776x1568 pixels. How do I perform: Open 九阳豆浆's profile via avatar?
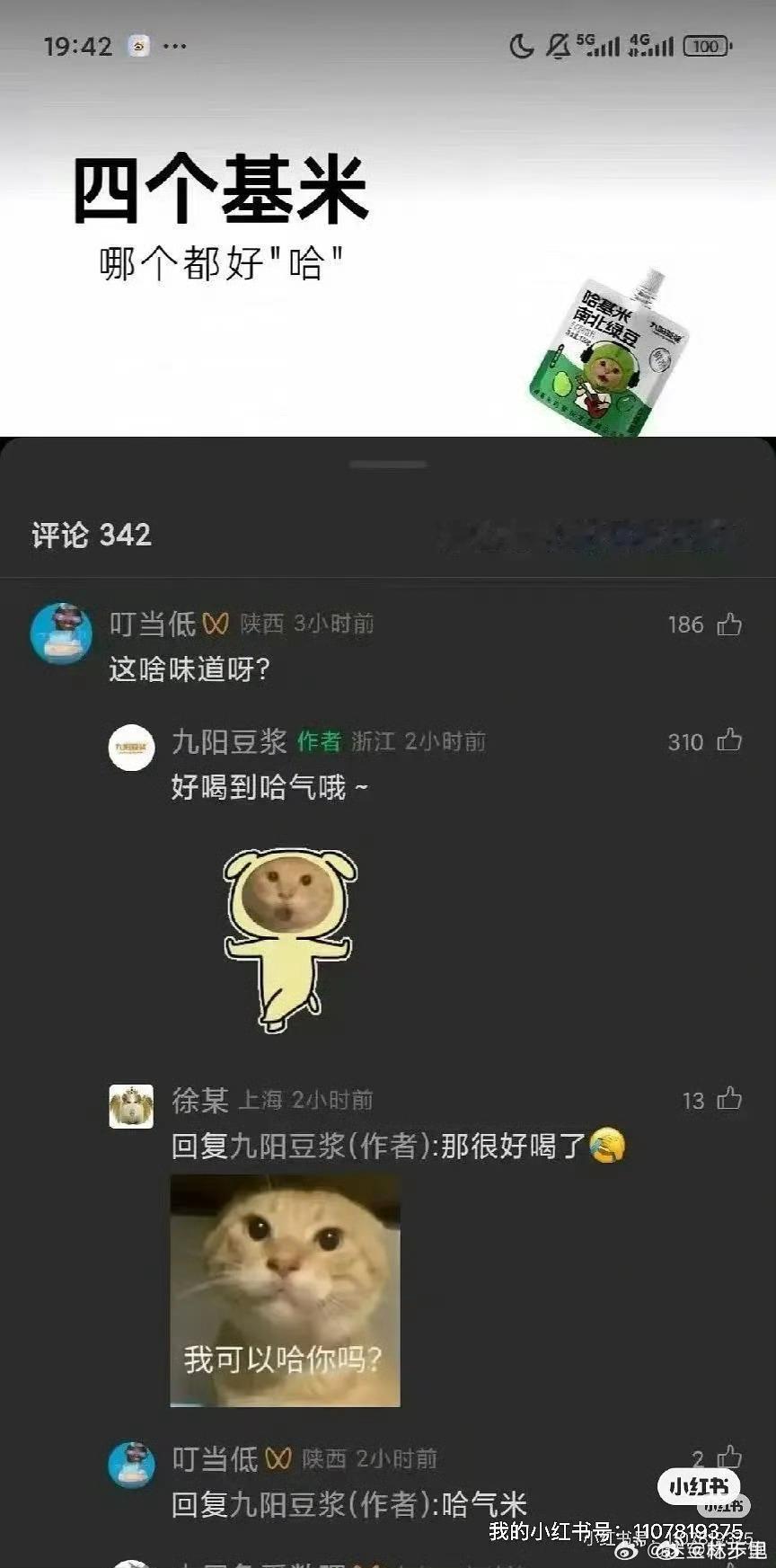[132, 748]
